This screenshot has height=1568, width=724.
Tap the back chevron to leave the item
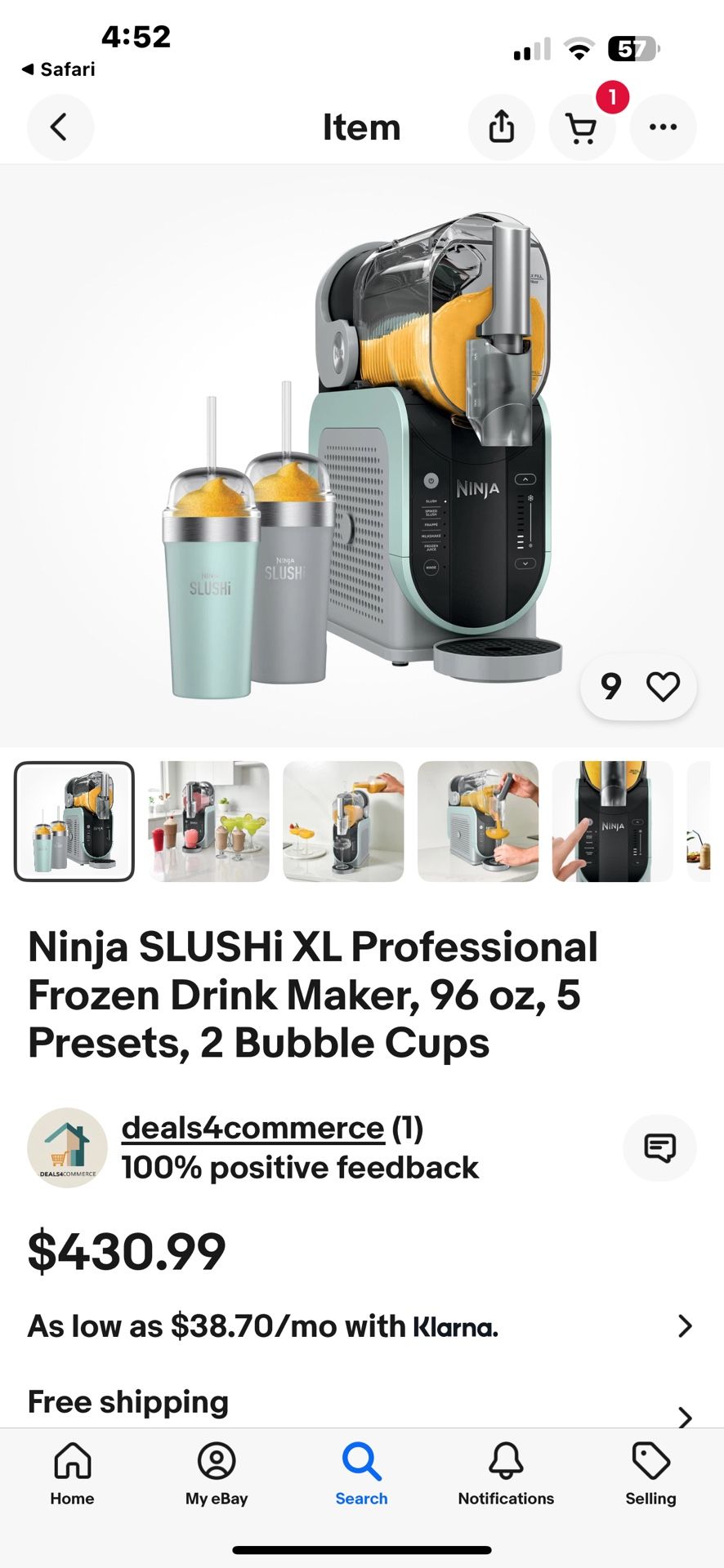[60, 127]
